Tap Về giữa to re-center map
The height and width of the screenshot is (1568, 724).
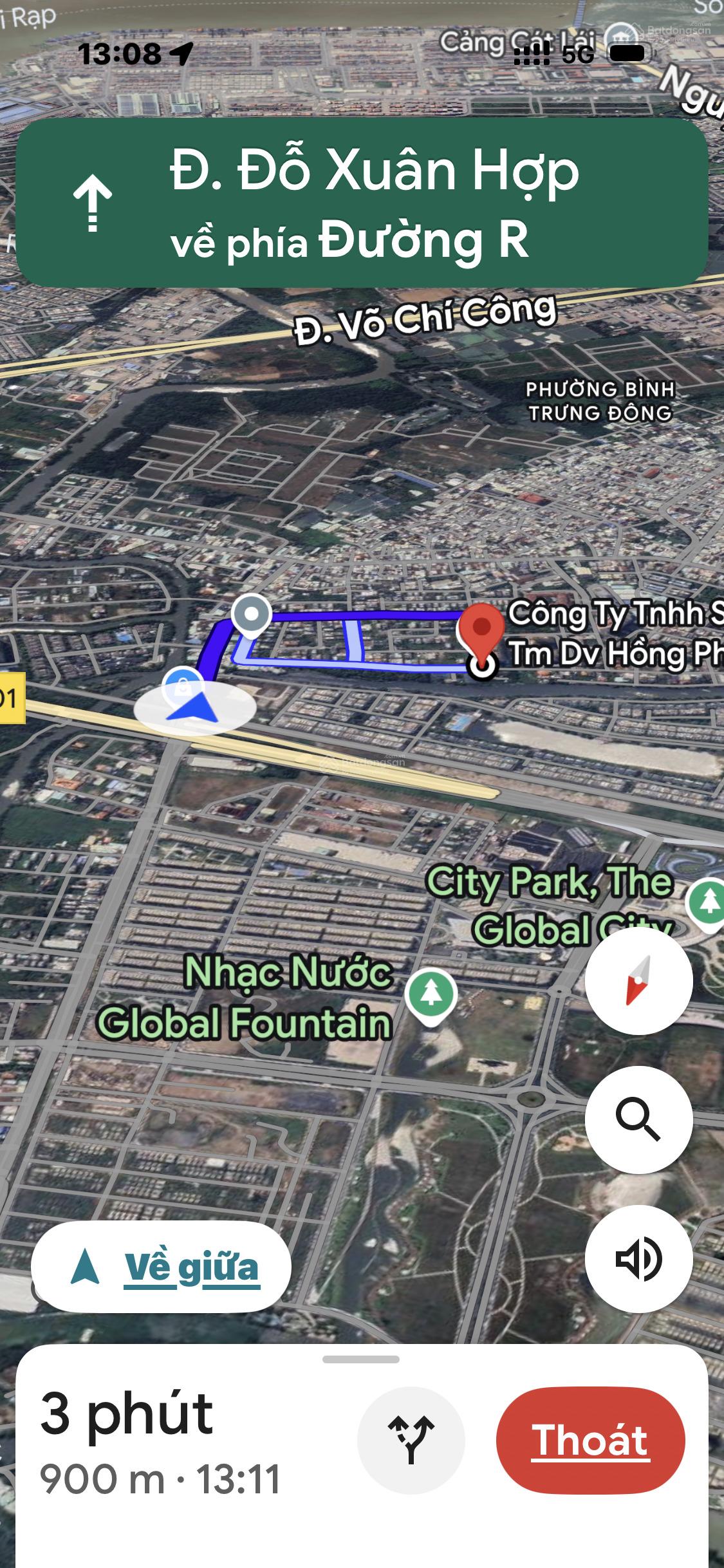click(161, 1267)
